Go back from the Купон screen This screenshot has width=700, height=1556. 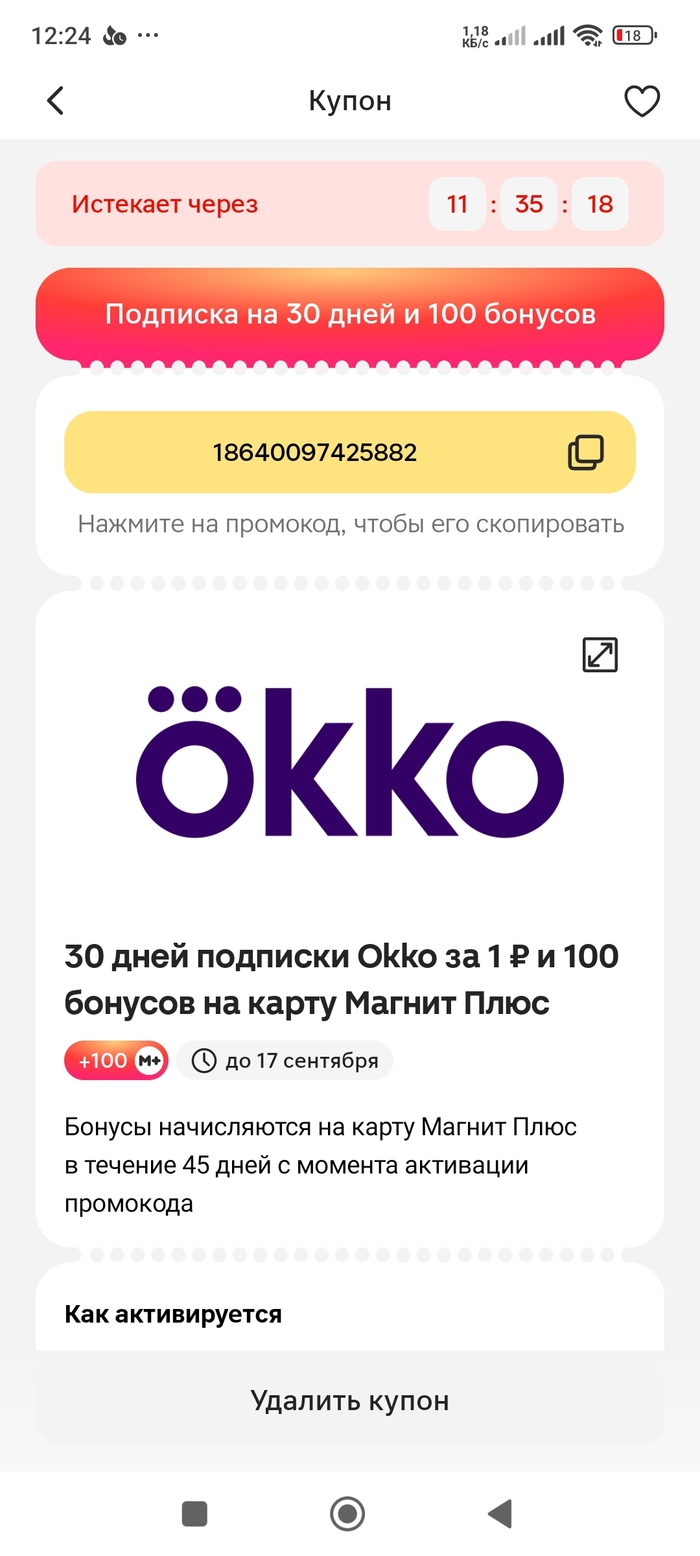point(55,101)
